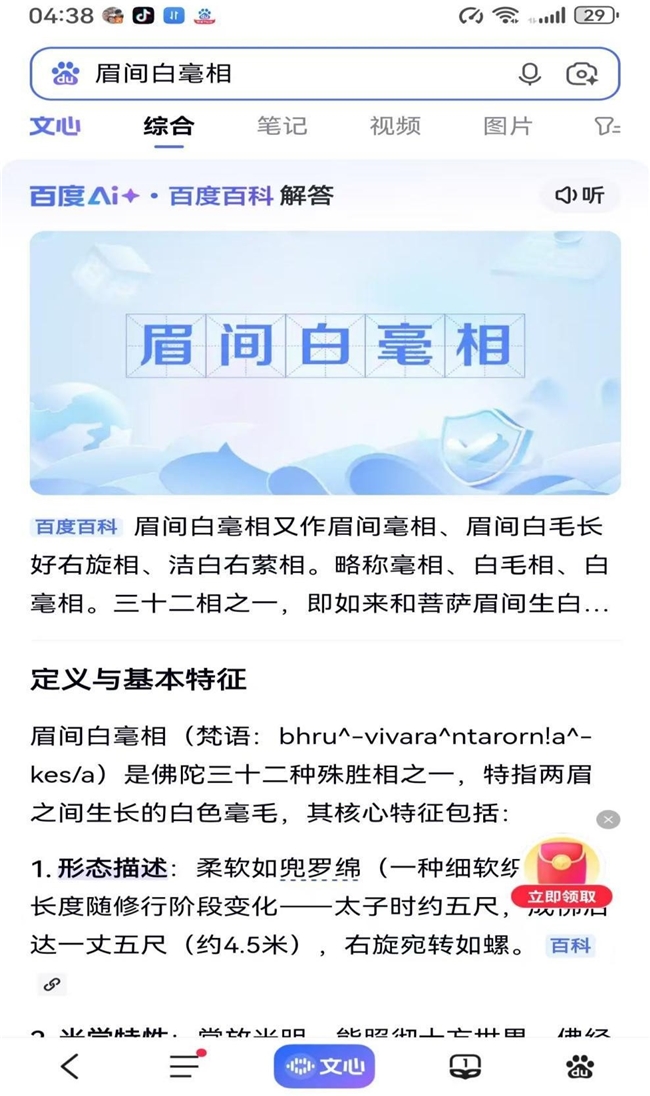Dismiss the floating red envelope
The image size is (650, 1096).
tap(608, 820)
